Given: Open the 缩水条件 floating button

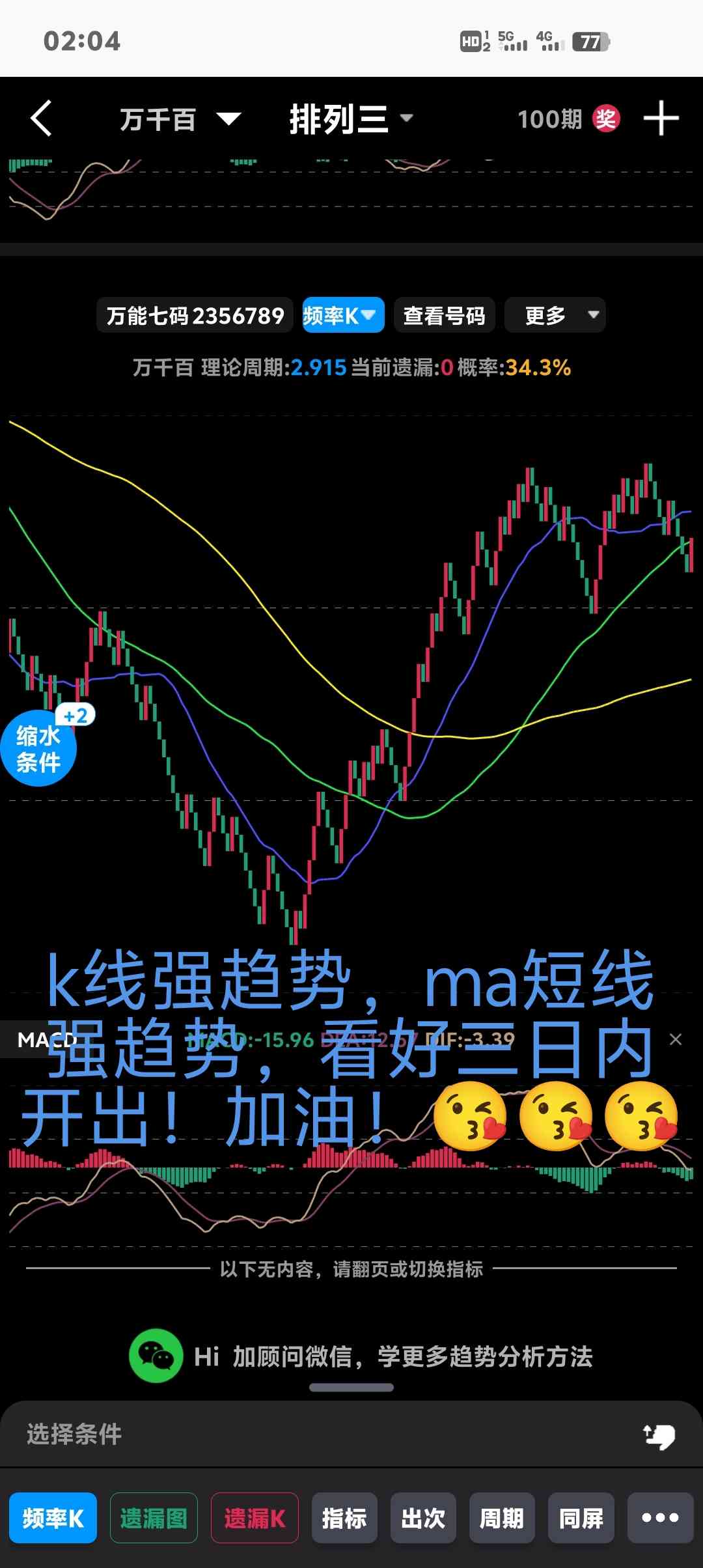Looking at the screenshot, I should pos(38,749).
